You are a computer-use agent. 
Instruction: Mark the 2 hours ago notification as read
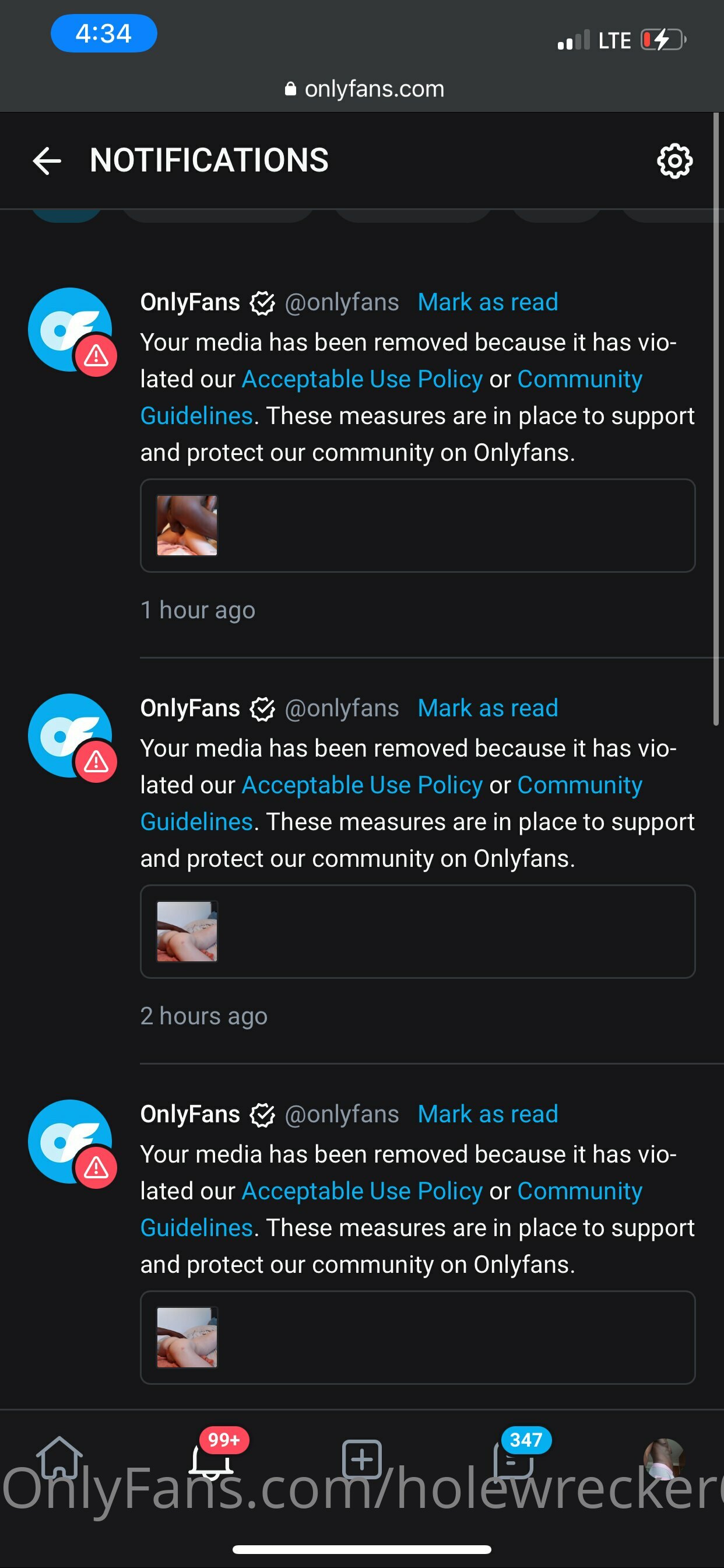[487, 708]
